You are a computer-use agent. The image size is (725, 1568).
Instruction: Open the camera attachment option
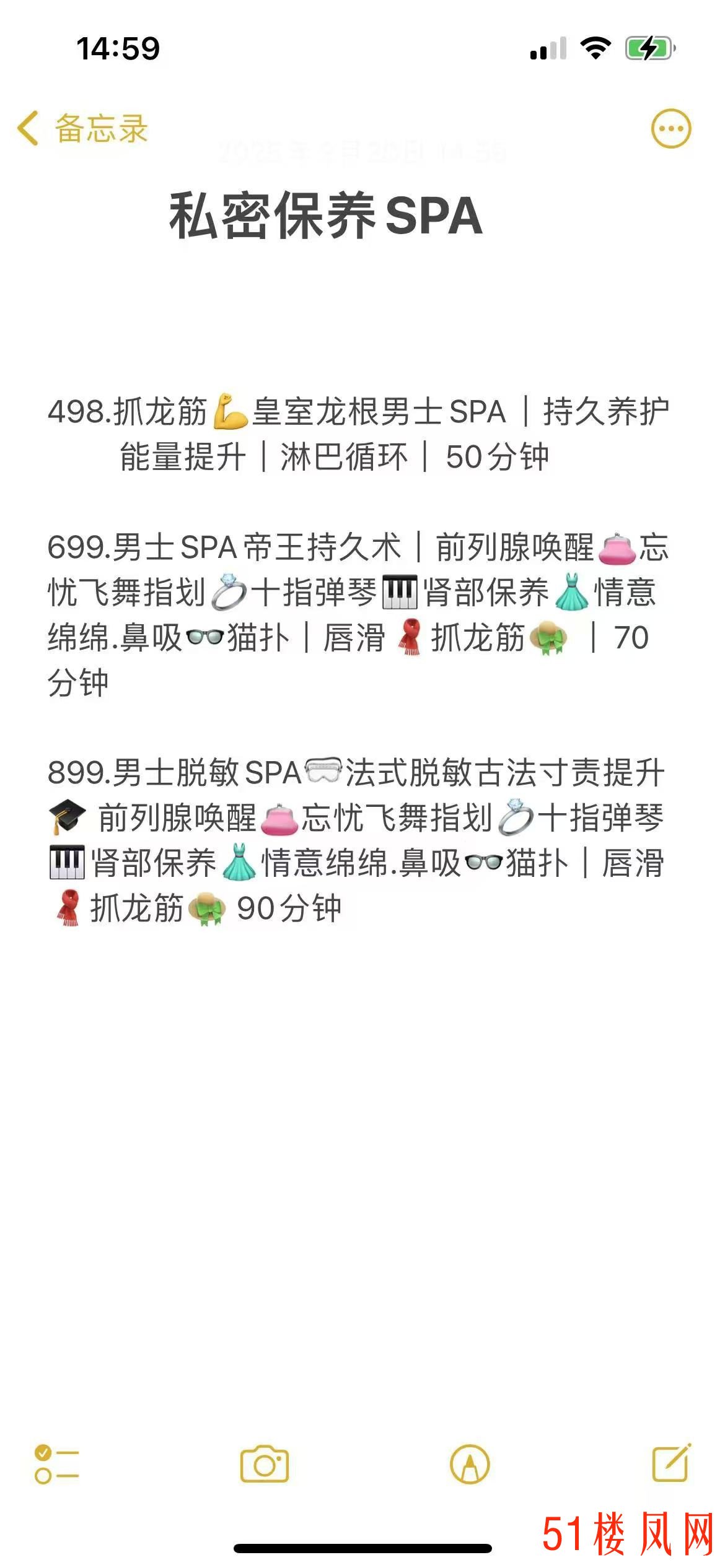tap(265, 1464)
